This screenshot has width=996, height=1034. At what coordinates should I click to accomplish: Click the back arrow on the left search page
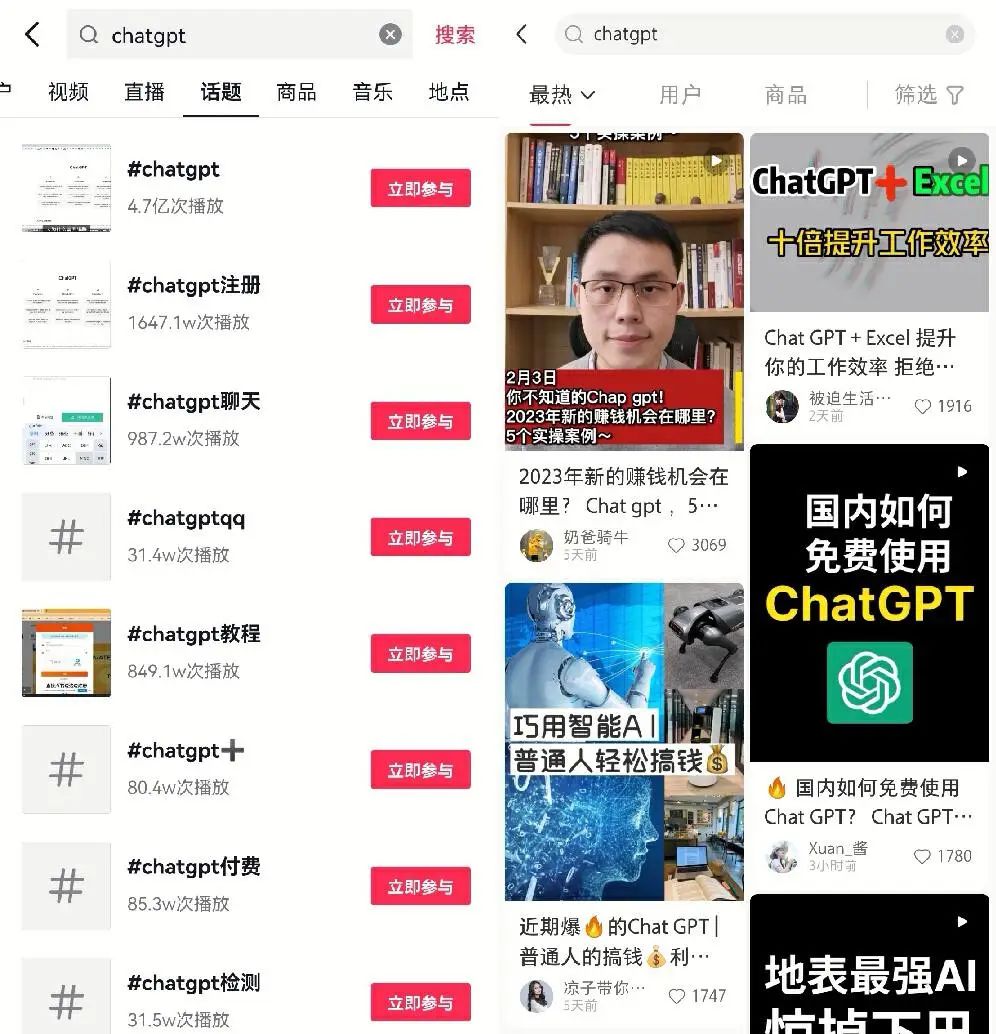pos(30,34)
